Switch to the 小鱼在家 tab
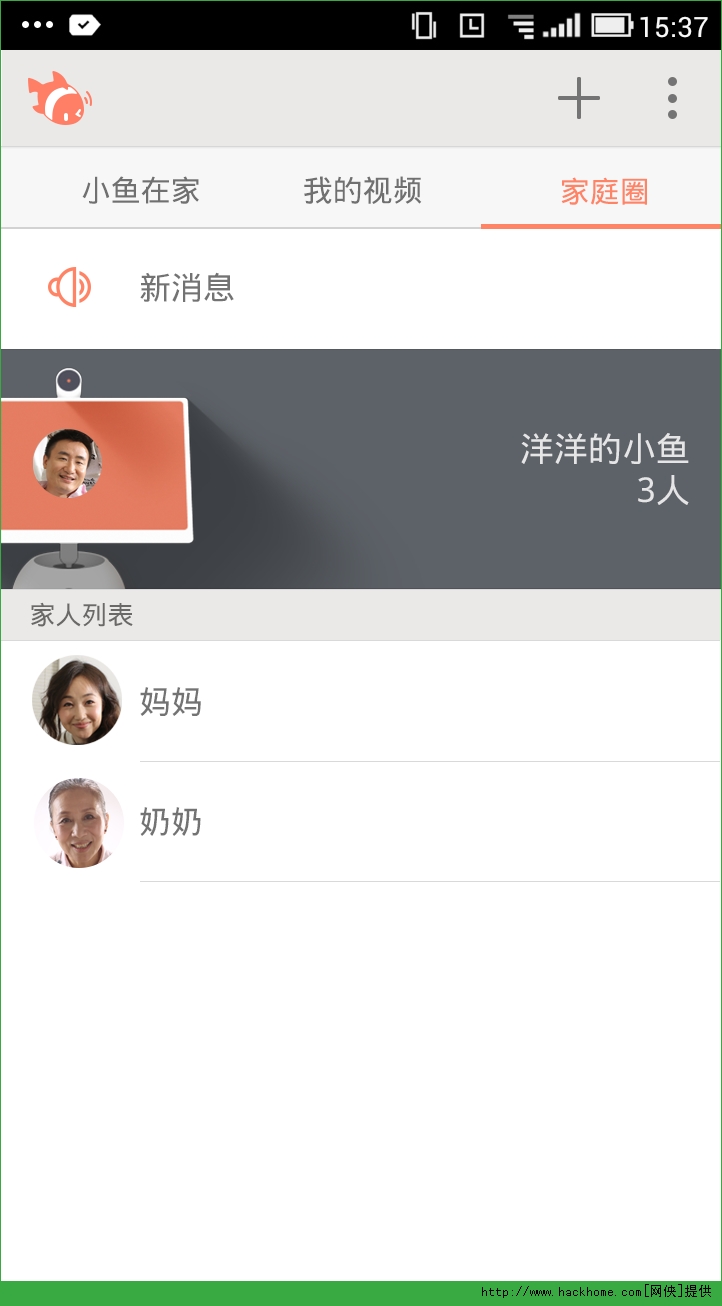This screenshot has height=1306, width=722. coord(141,190)
